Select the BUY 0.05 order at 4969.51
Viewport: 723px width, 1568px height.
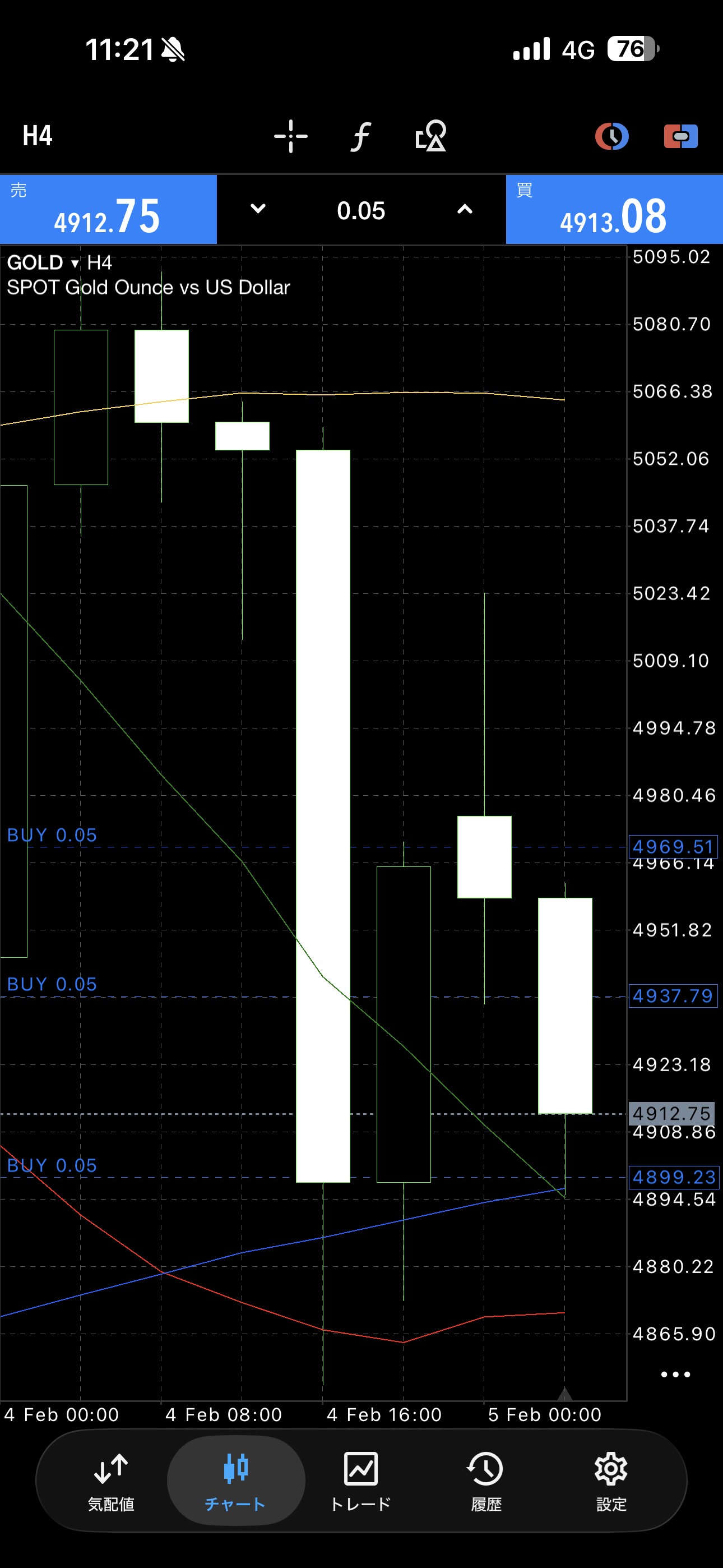pyautogui.click(x=52, y=835)
